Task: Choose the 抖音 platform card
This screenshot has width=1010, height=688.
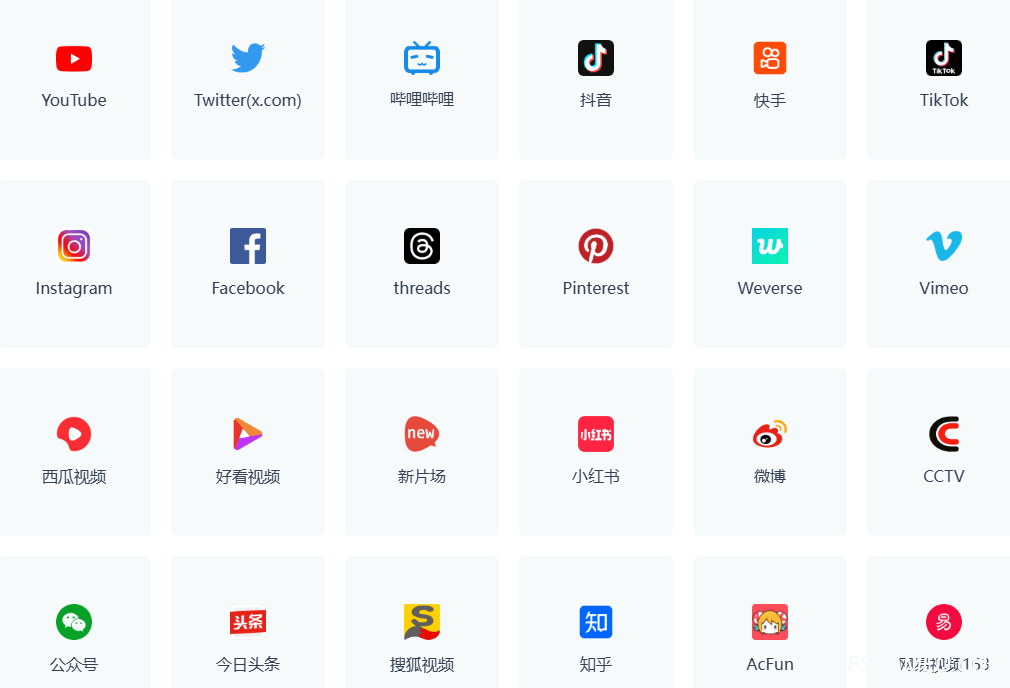Action: click(x=596, y=75)
